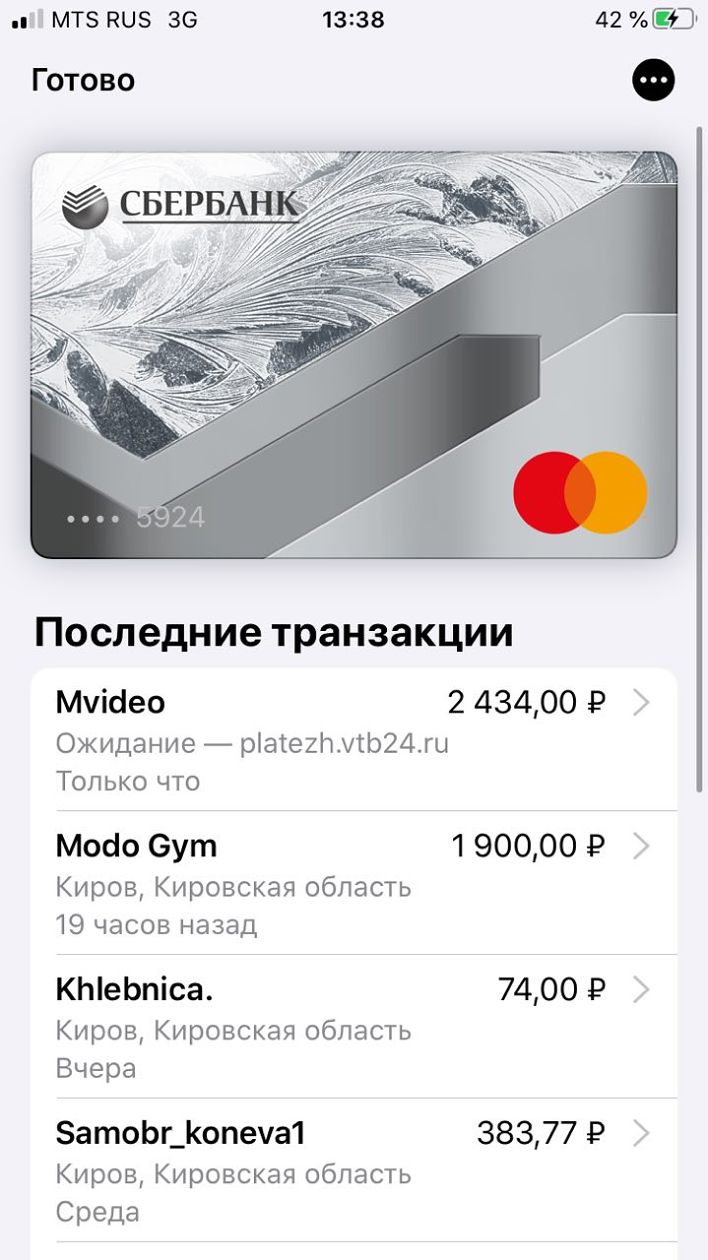The width and height of the screenshot is (708, 1260).
Task: View the Modo Gym transaction details
Action: (x=354, y=883)
